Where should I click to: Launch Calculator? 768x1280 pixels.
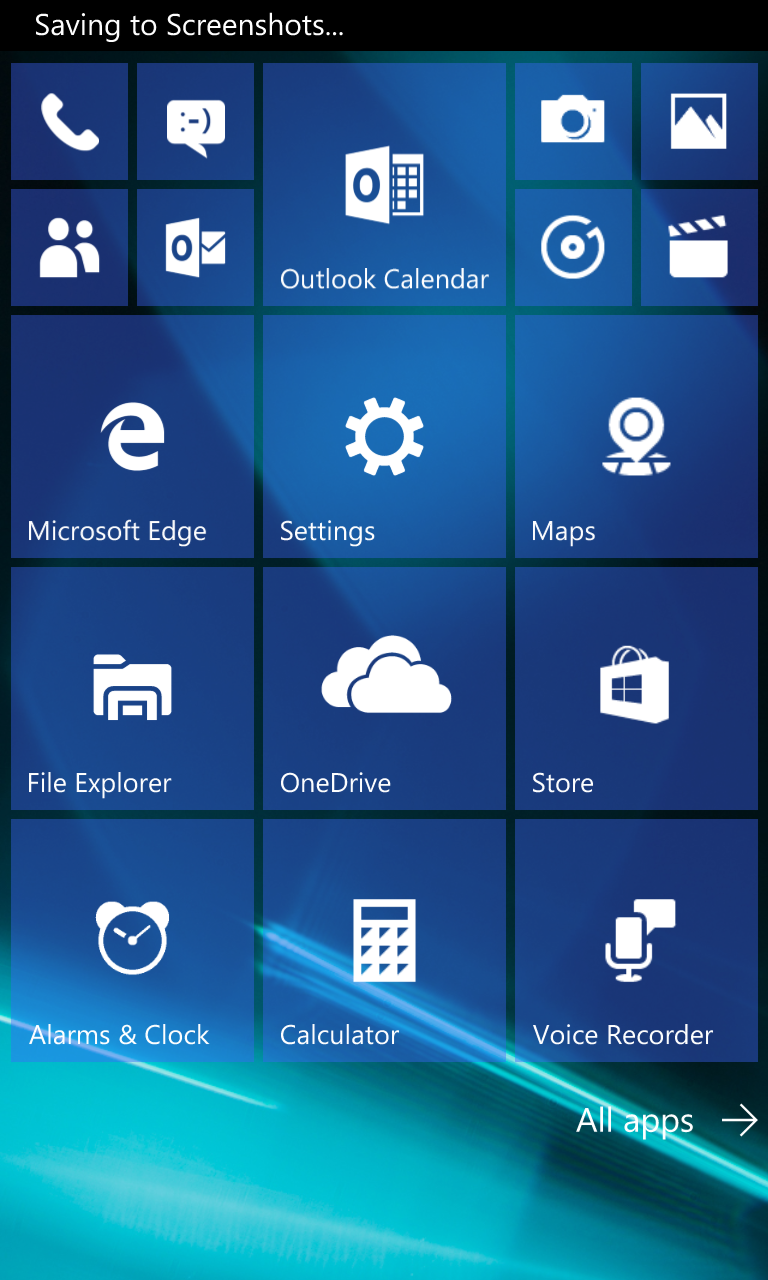click(384, 940)
